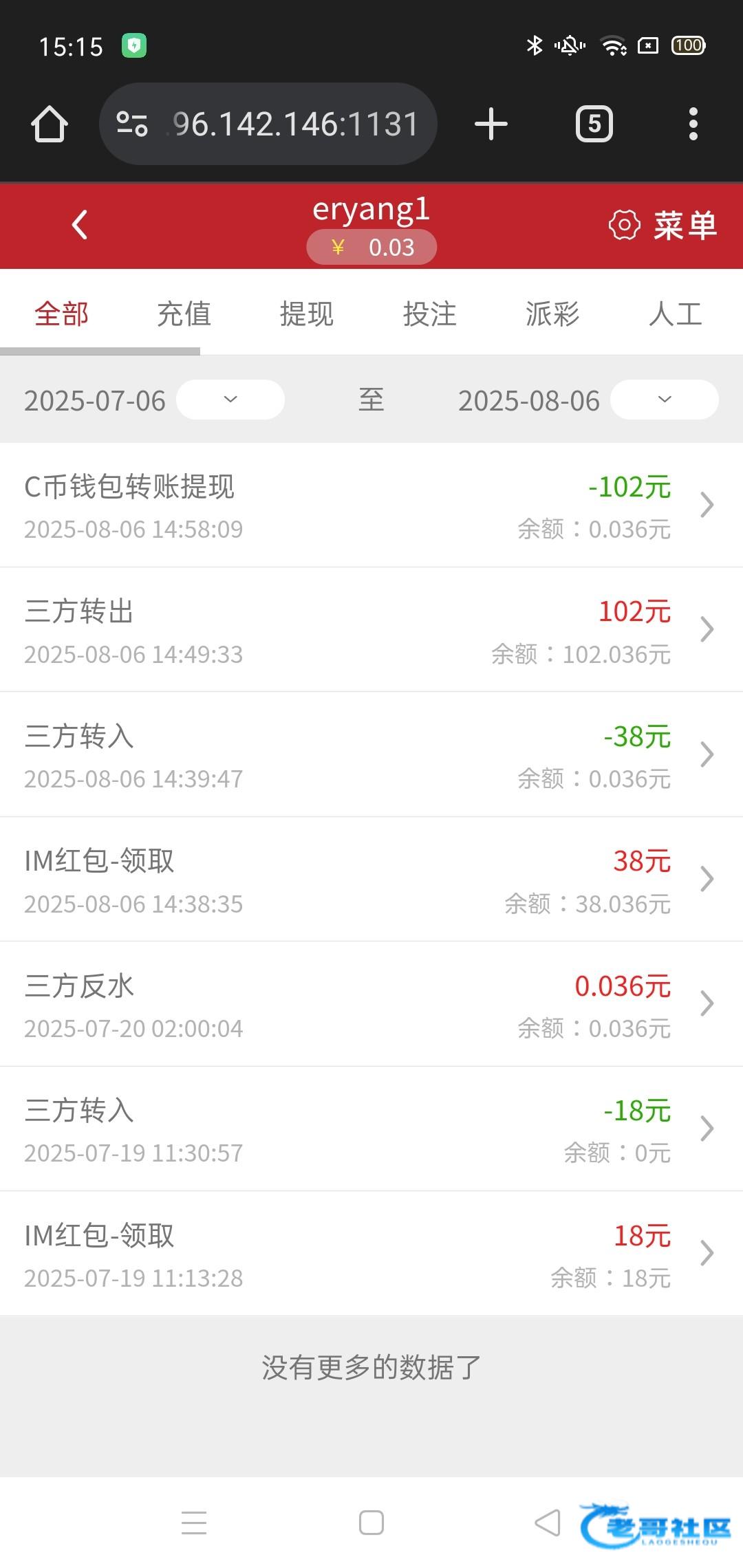Open the browser tab switcher

tap(594, 124)
